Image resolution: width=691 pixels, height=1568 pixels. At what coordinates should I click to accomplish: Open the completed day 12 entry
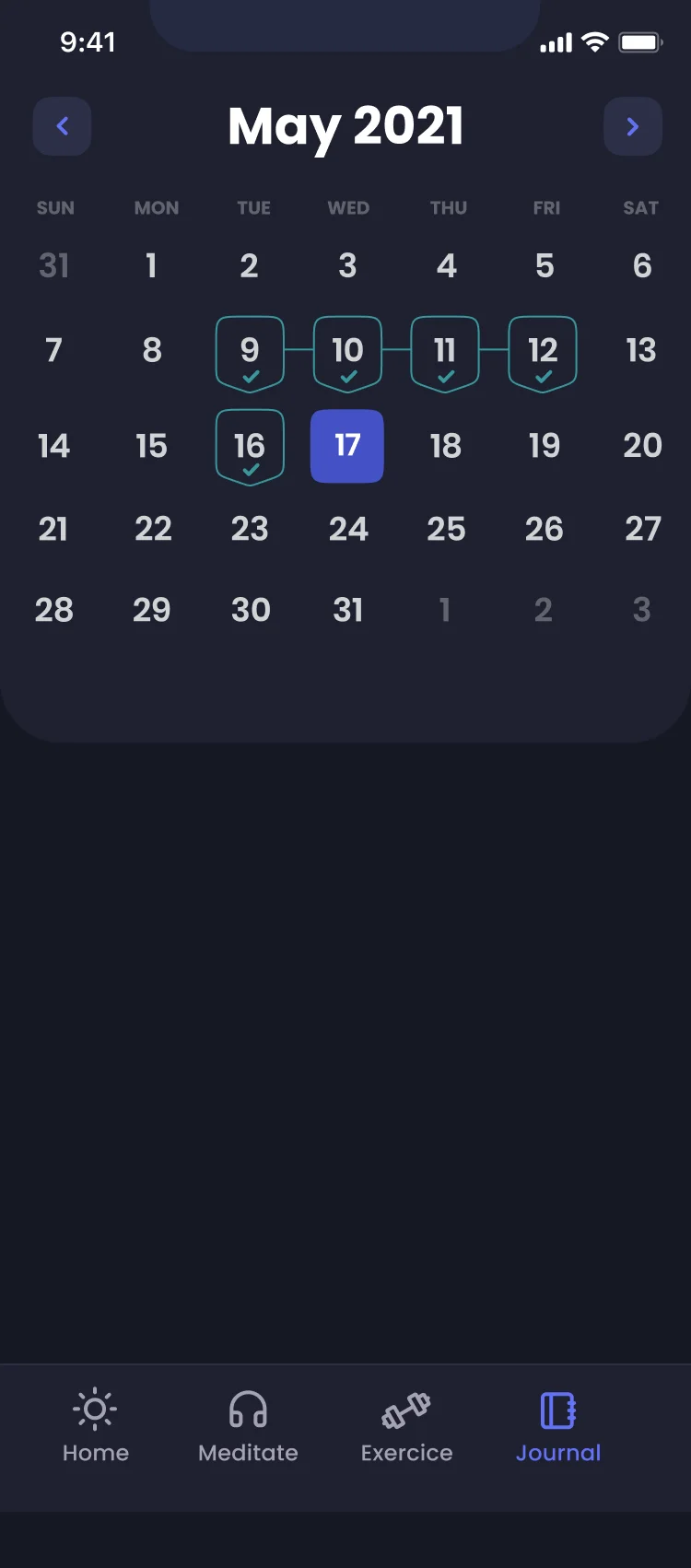pyautogui.click(x=544, y=352)
